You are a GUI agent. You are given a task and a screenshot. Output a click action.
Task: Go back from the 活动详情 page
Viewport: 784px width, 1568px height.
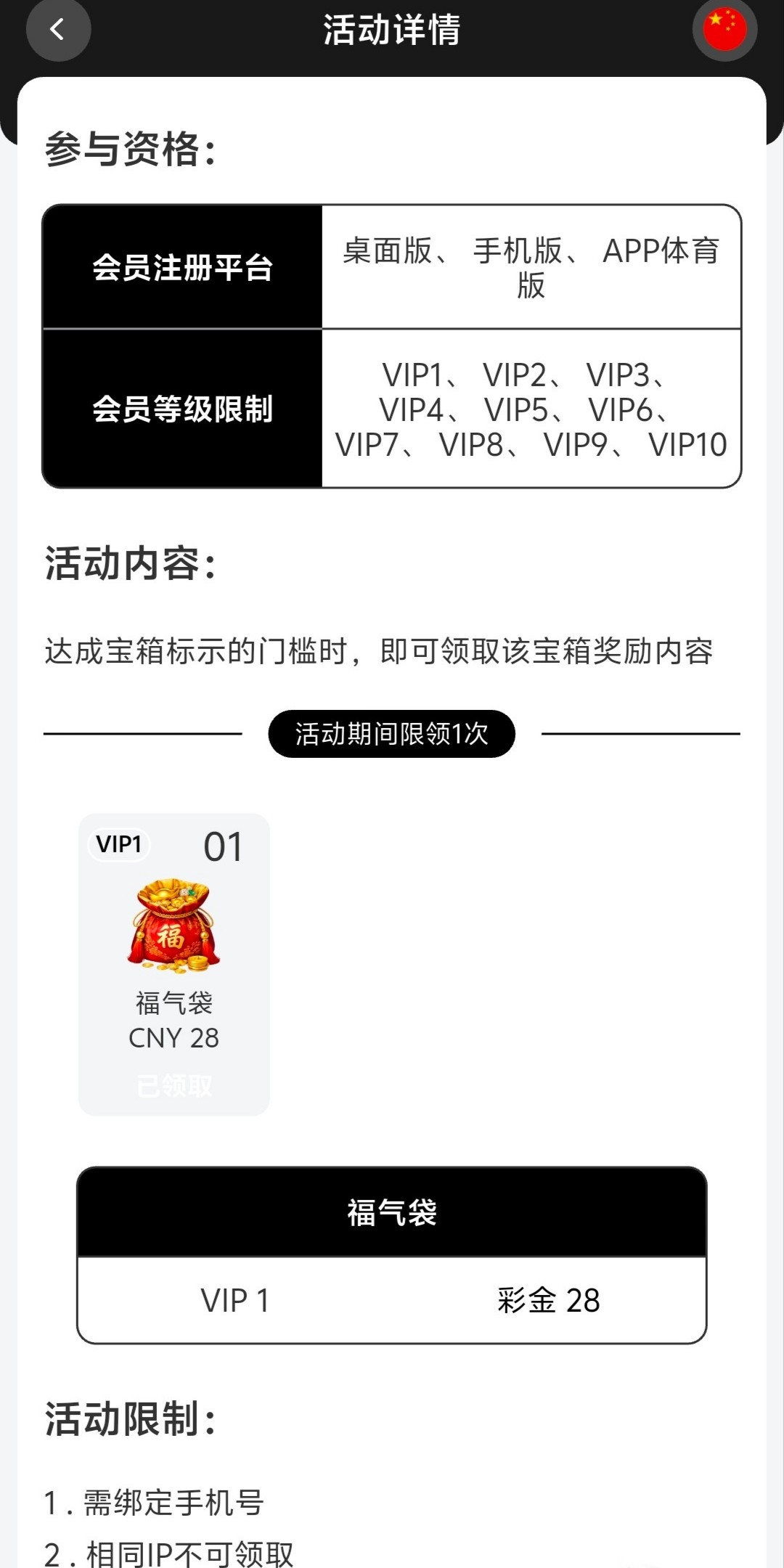click(x=58, y=30)
